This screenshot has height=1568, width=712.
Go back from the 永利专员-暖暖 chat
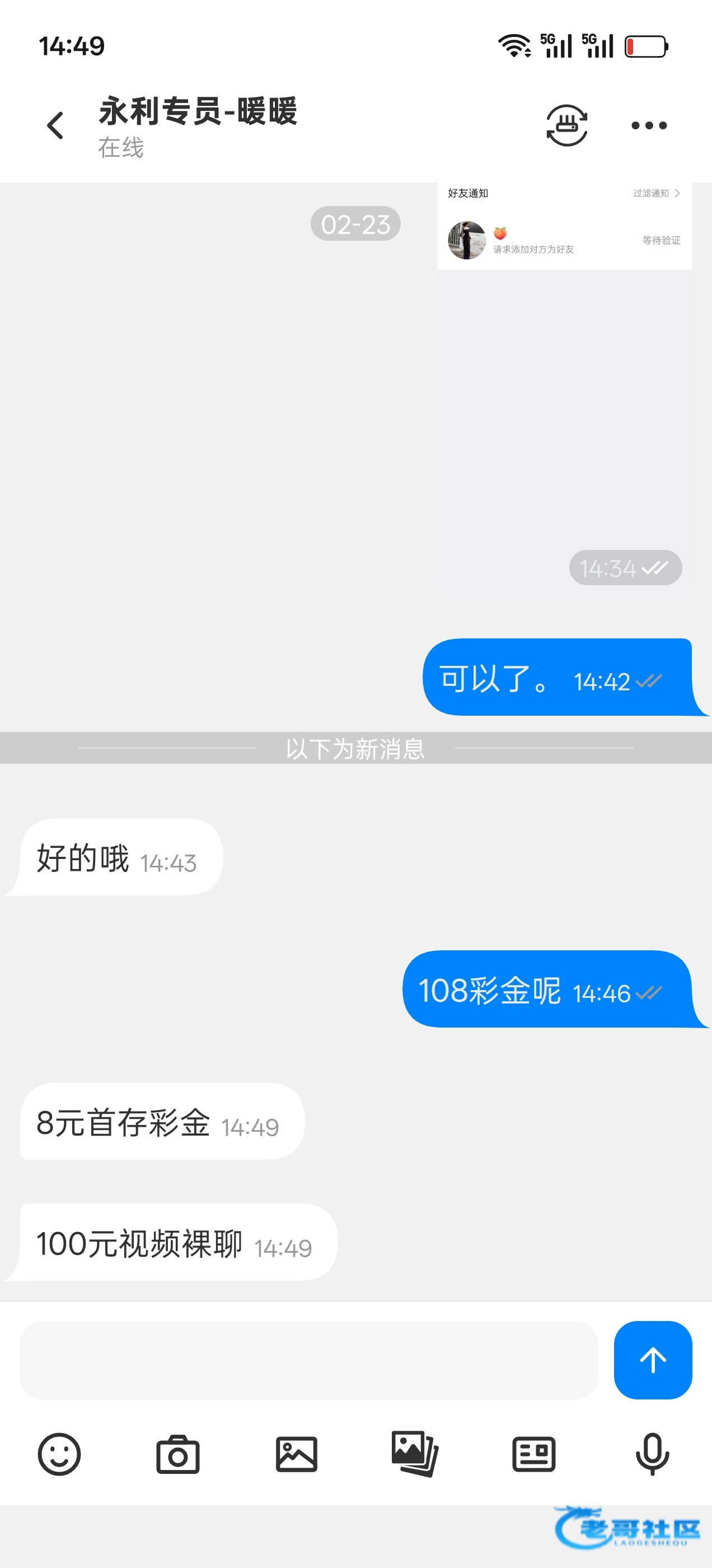pos(55,125)
